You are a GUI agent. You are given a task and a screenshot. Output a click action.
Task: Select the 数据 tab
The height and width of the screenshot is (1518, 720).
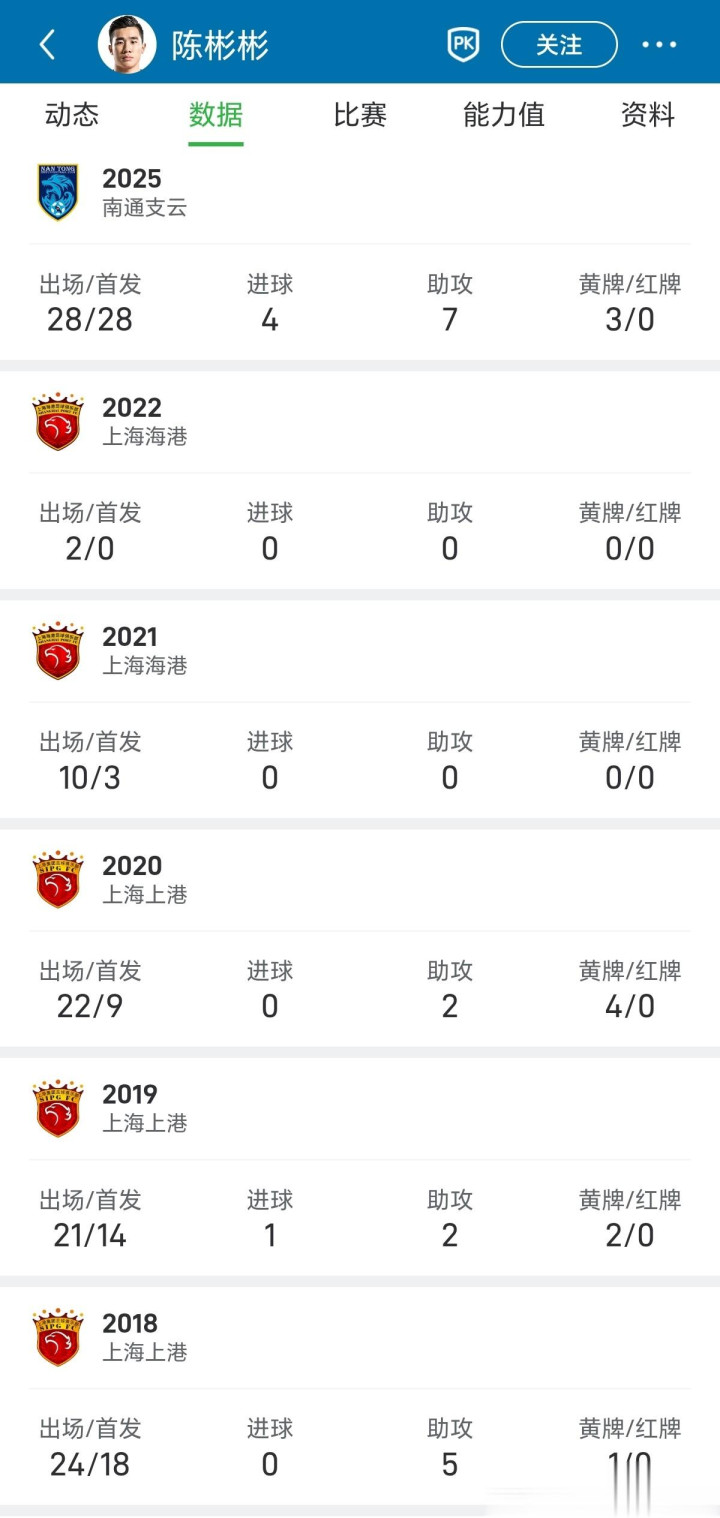pyautogui.click(x=216, y=116)
